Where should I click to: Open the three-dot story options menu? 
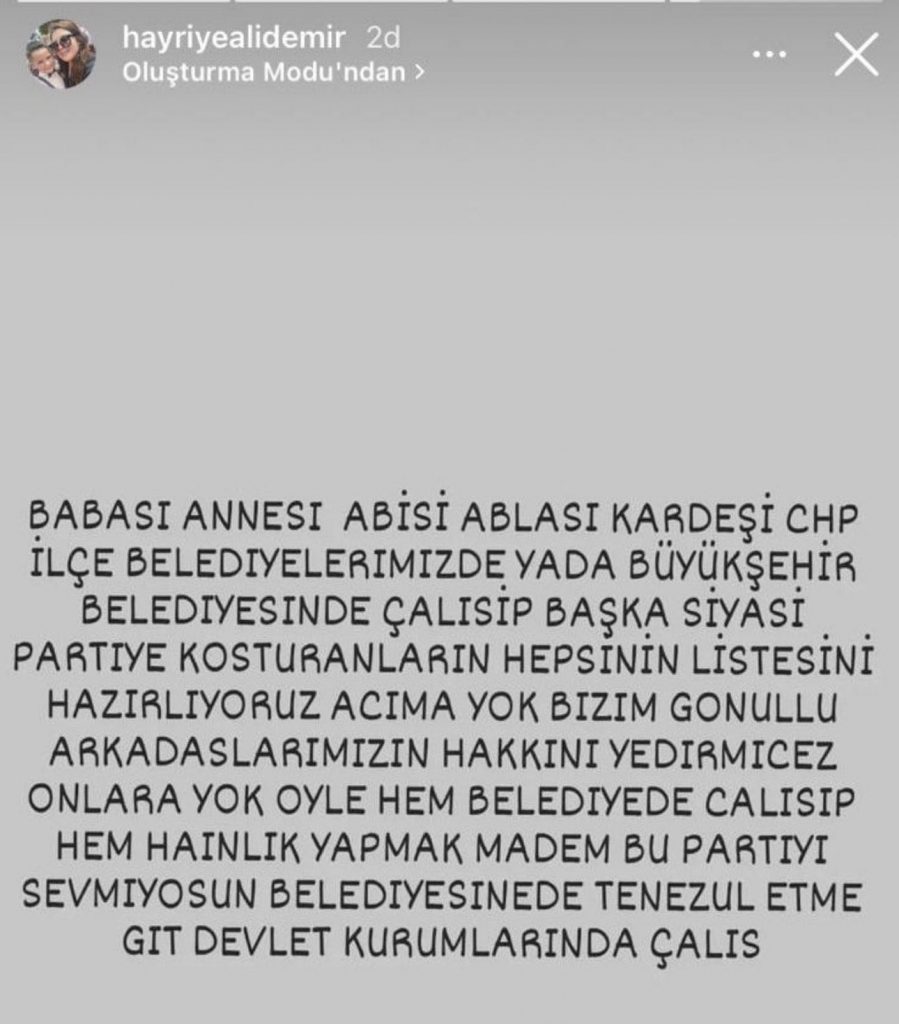click(769, 54)
